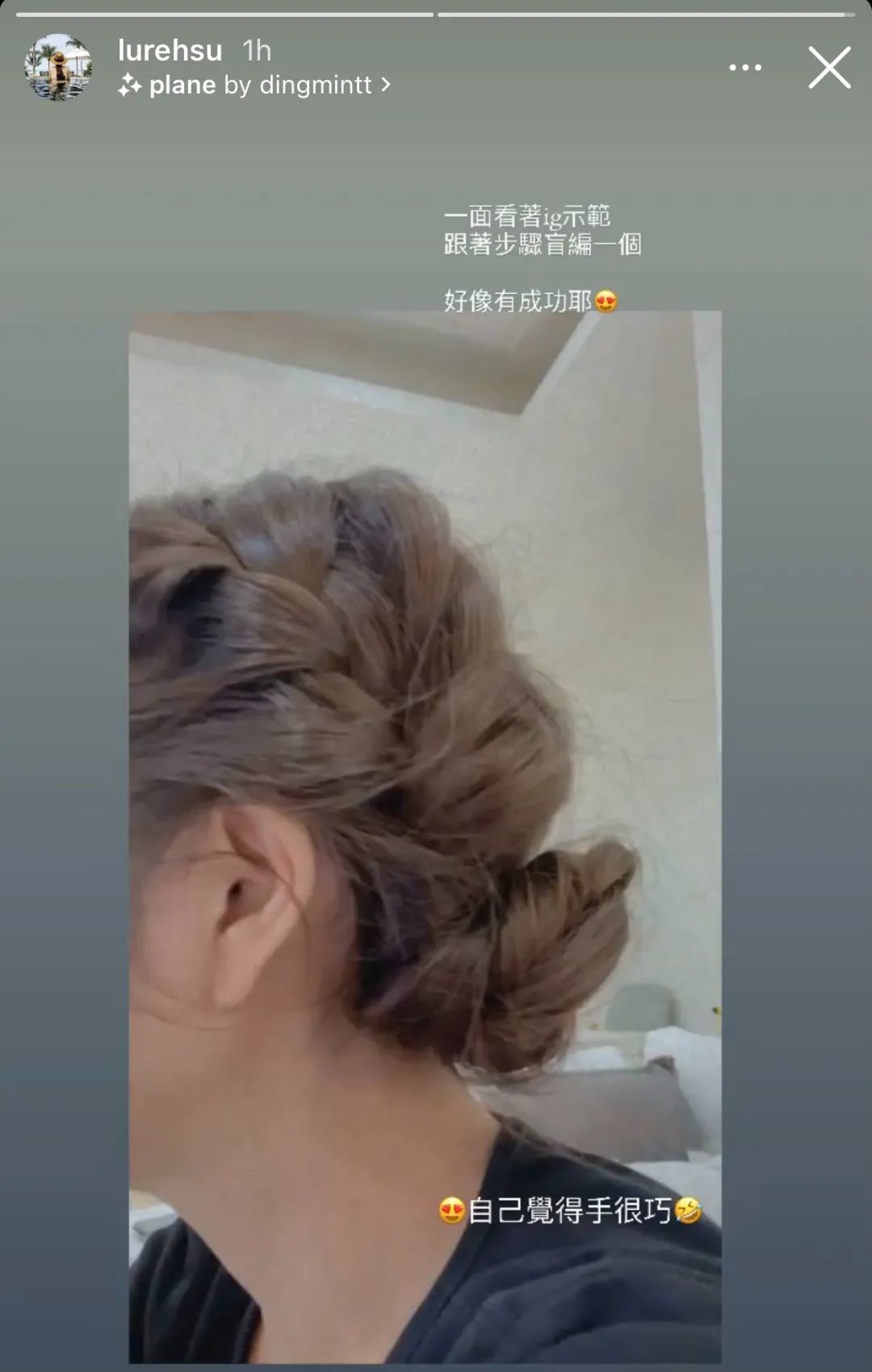This screenshot has height=1372, width=872.
Task: Open the lurehsu username link
Action: pos(170,50)
